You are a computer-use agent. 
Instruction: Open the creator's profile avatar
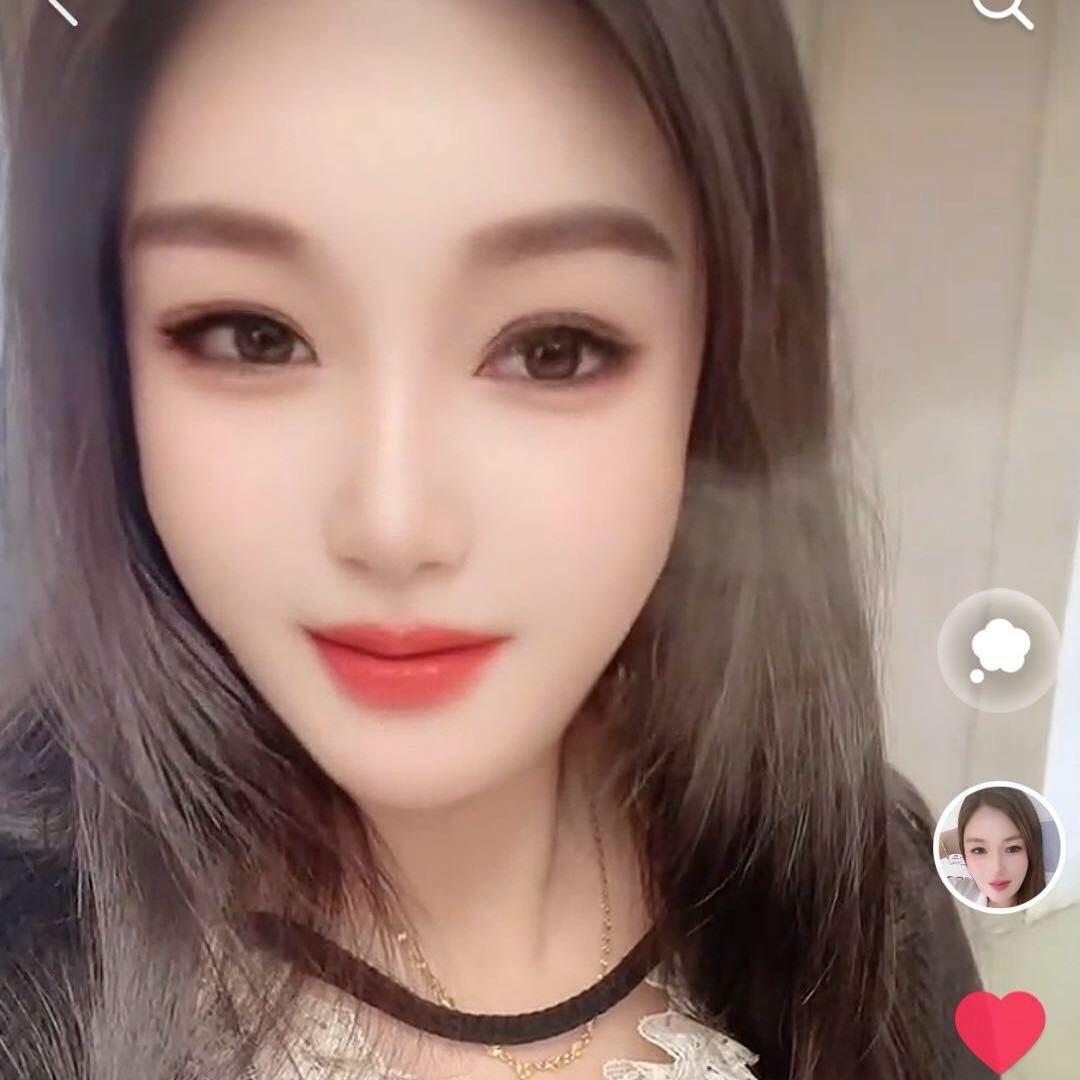pos(999,847)
